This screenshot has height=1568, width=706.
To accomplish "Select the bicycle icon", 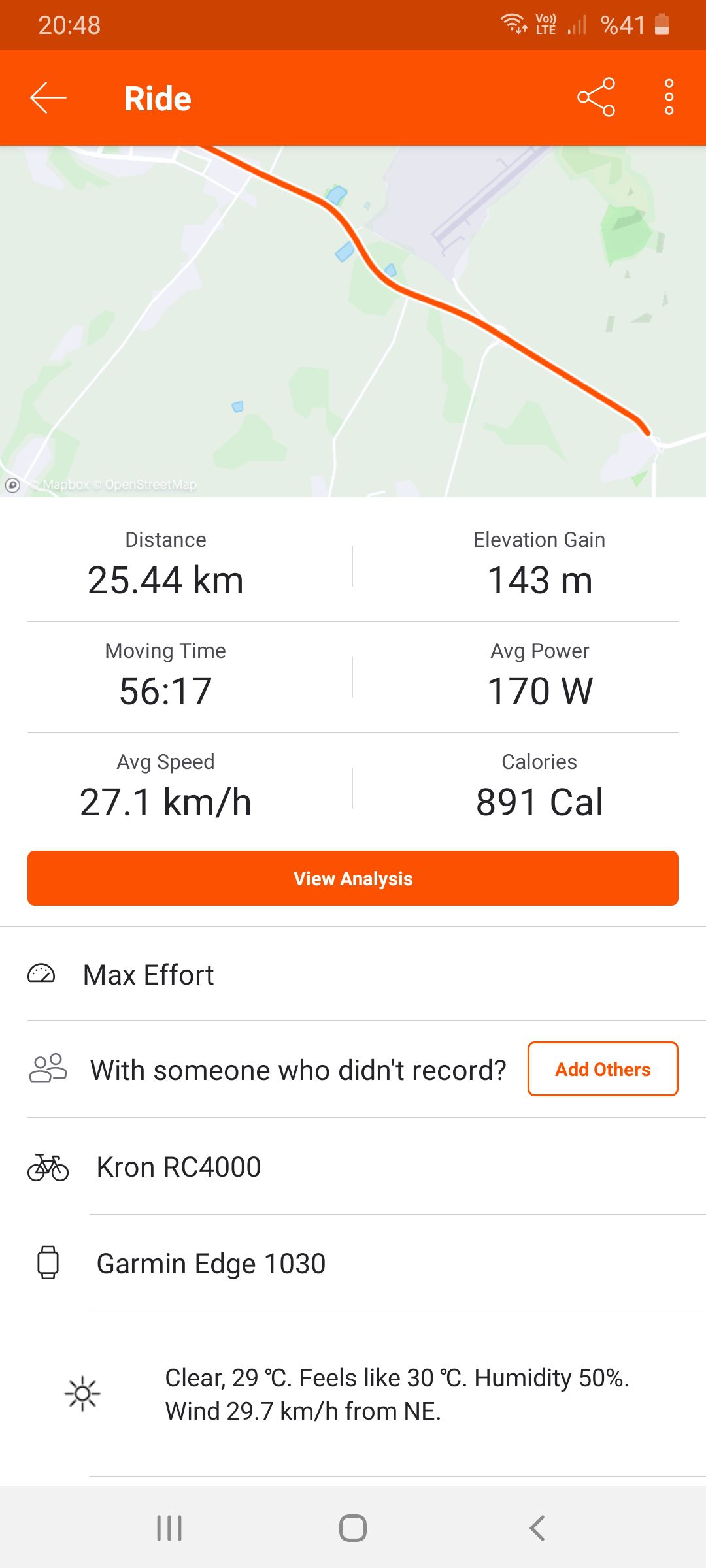I will pyautogui.click(x=47, y=1167).
